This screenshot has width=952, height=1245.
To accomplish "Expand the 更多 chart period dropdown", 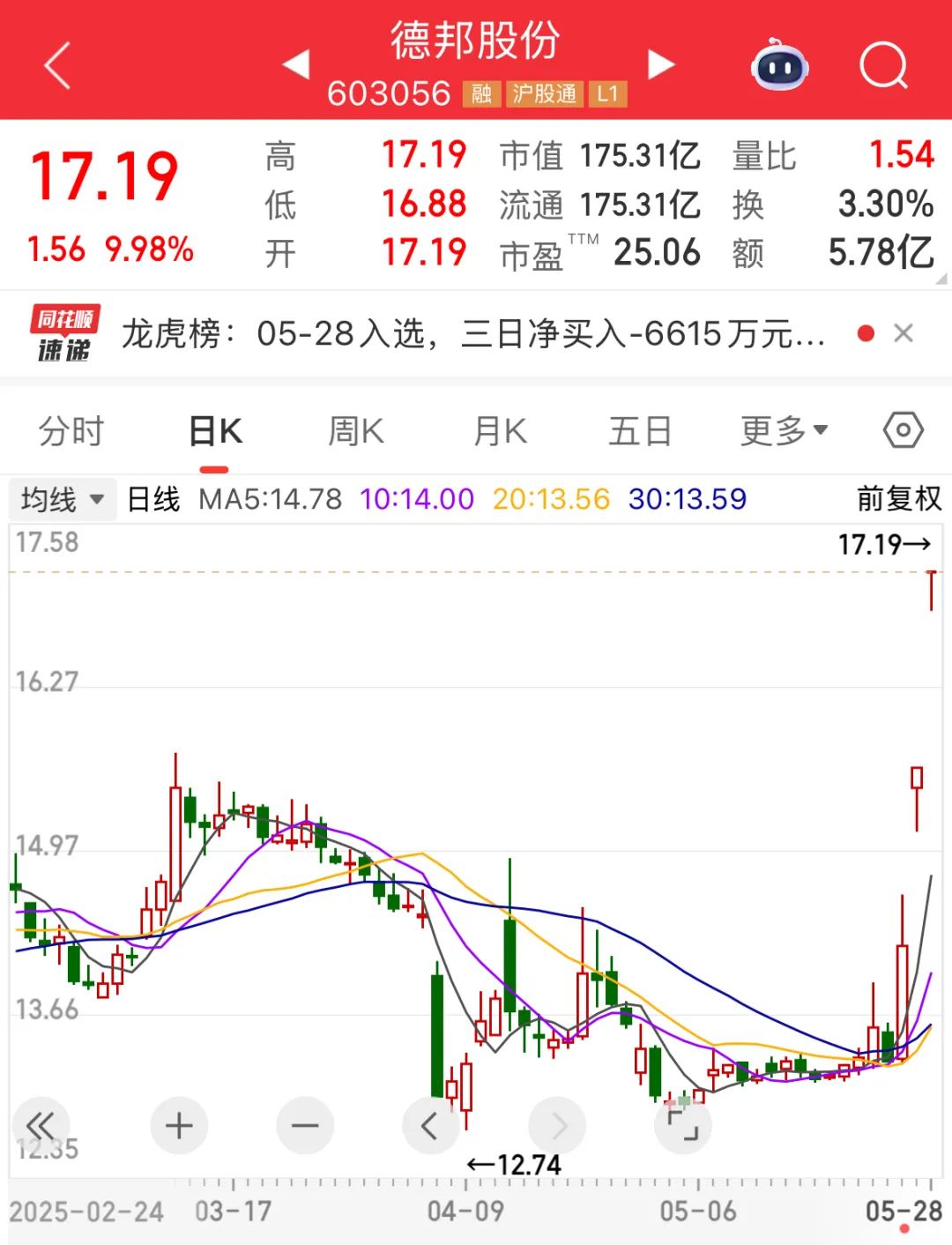I will (x=784, y=431).
